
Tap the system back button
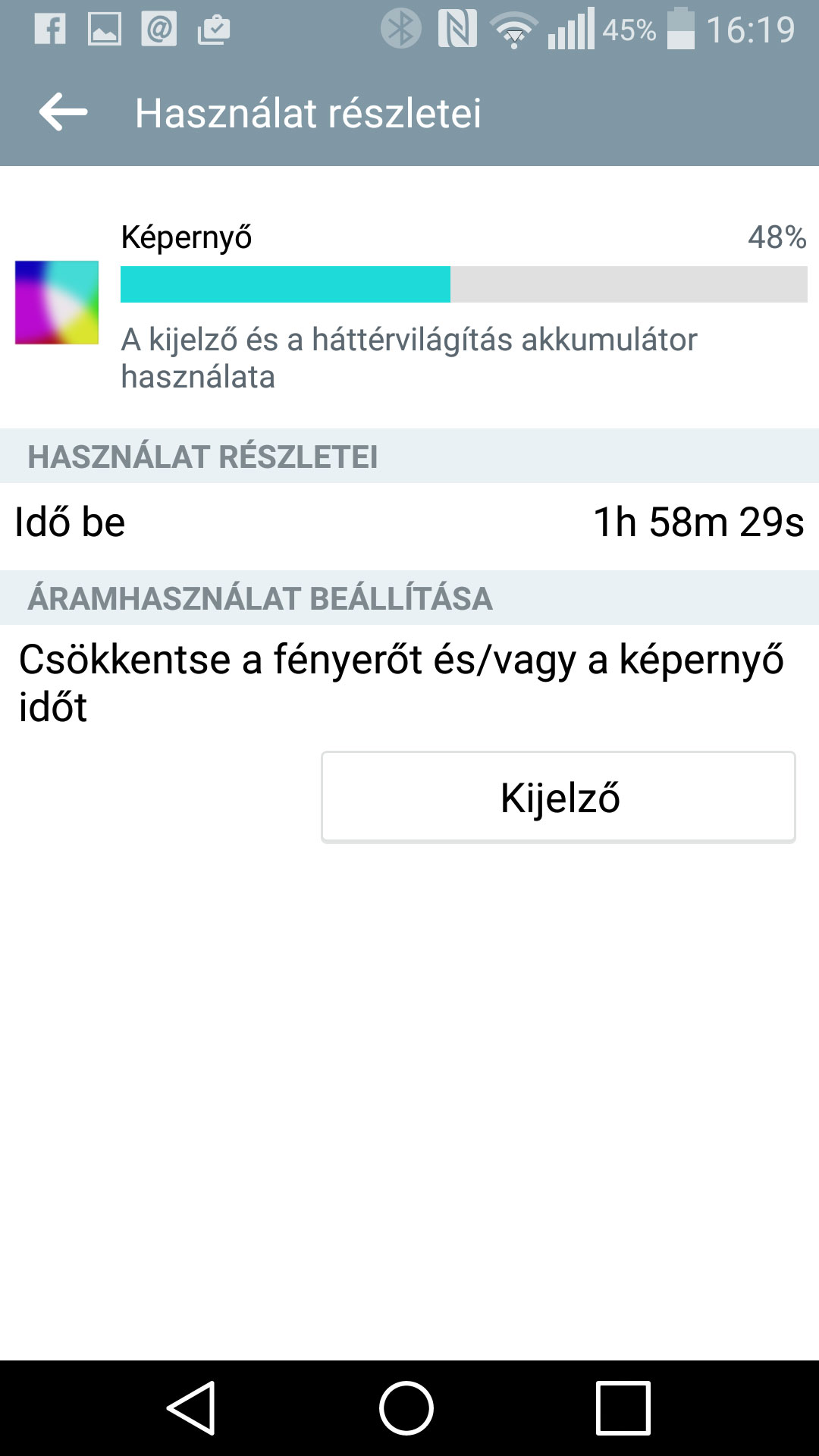pos(192,1407)
